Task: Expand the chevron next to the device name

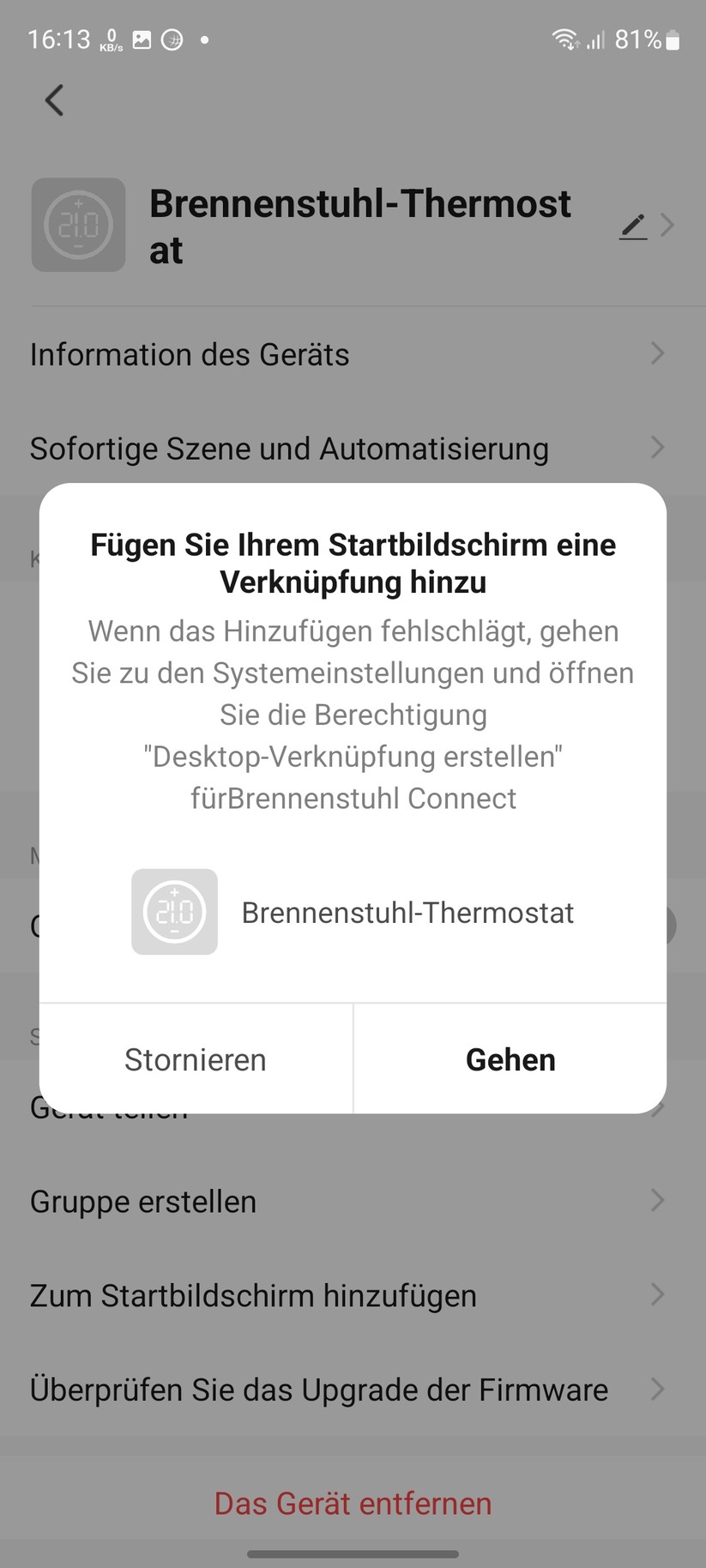Action: pyautogui.click(x=667, y=225)
